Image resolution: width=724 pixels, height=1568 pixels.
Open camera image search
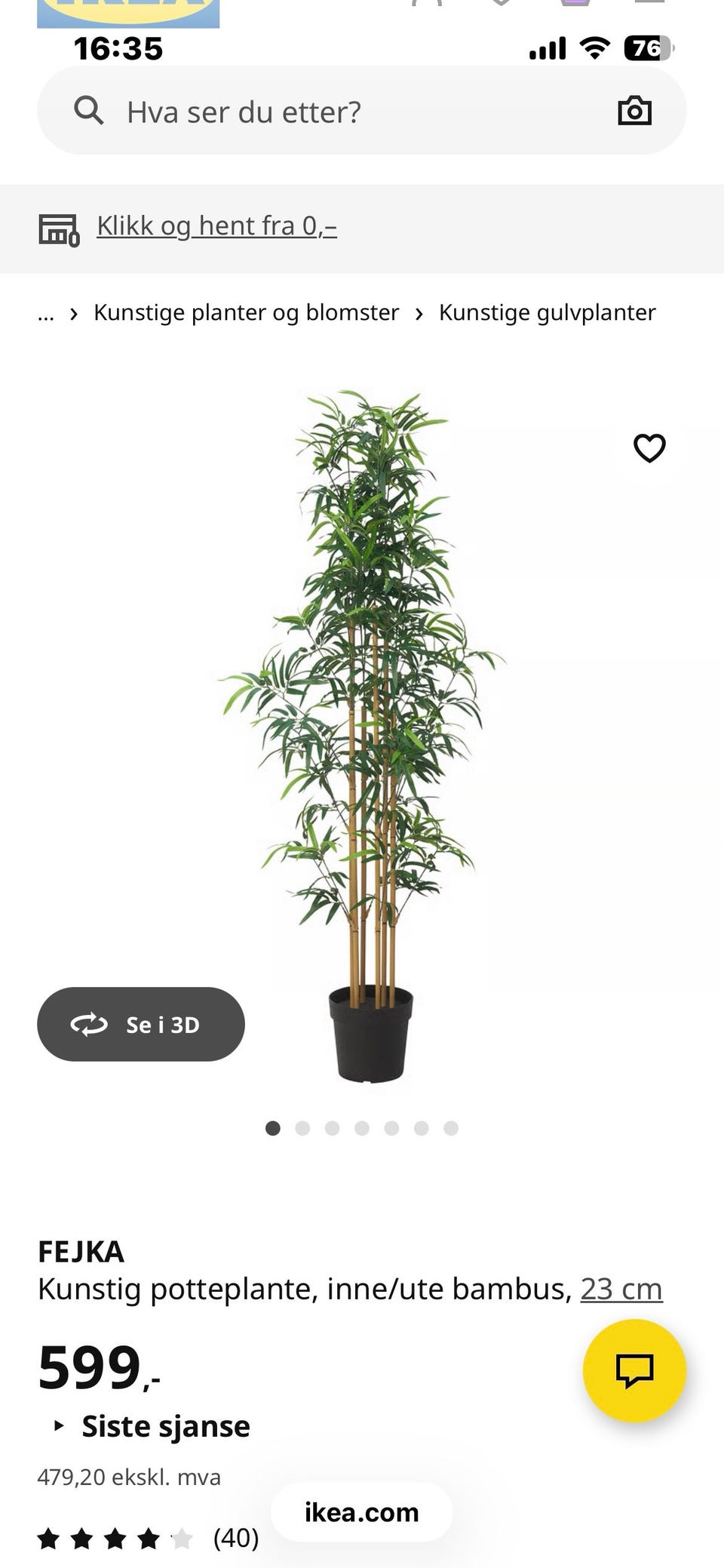pyautogui.click(x=634, y=111)
